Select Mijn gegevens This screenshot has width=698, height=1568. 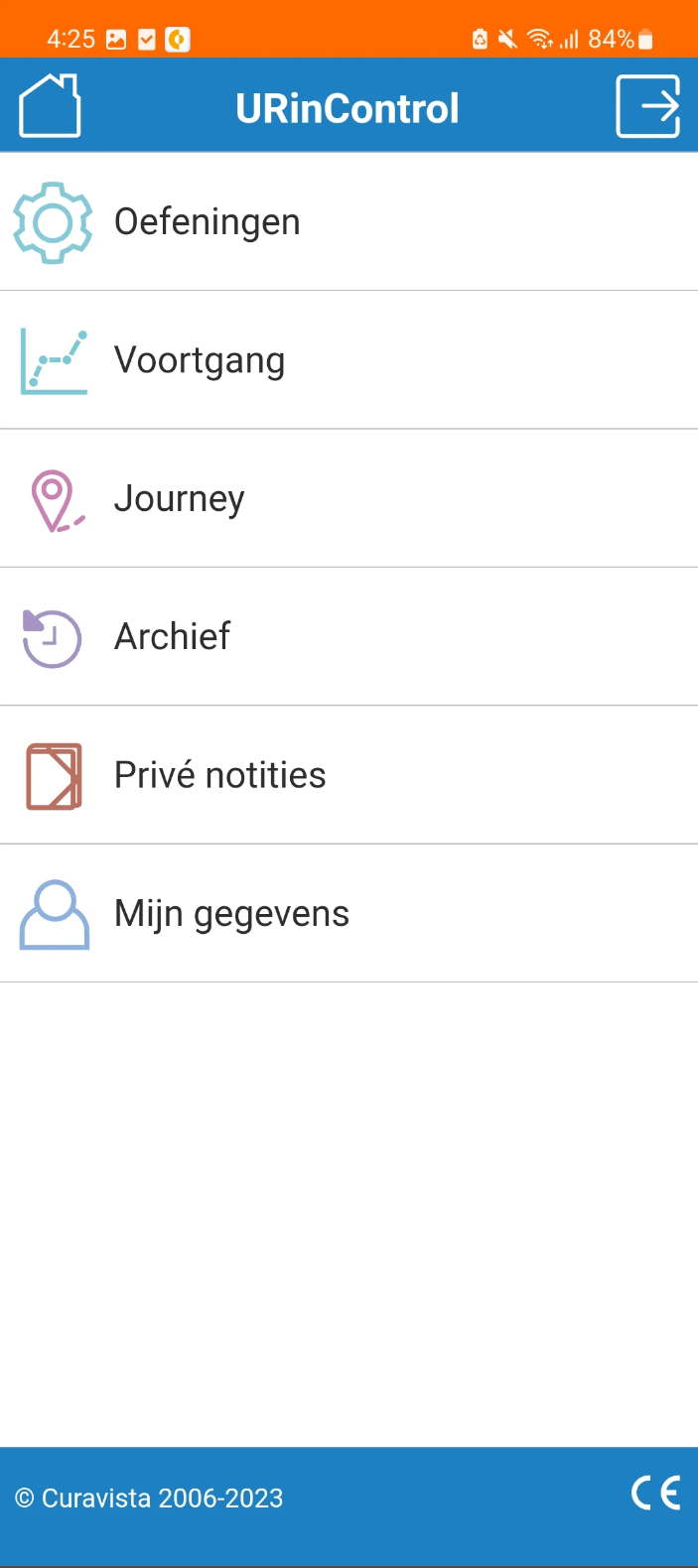coord(349,913)
